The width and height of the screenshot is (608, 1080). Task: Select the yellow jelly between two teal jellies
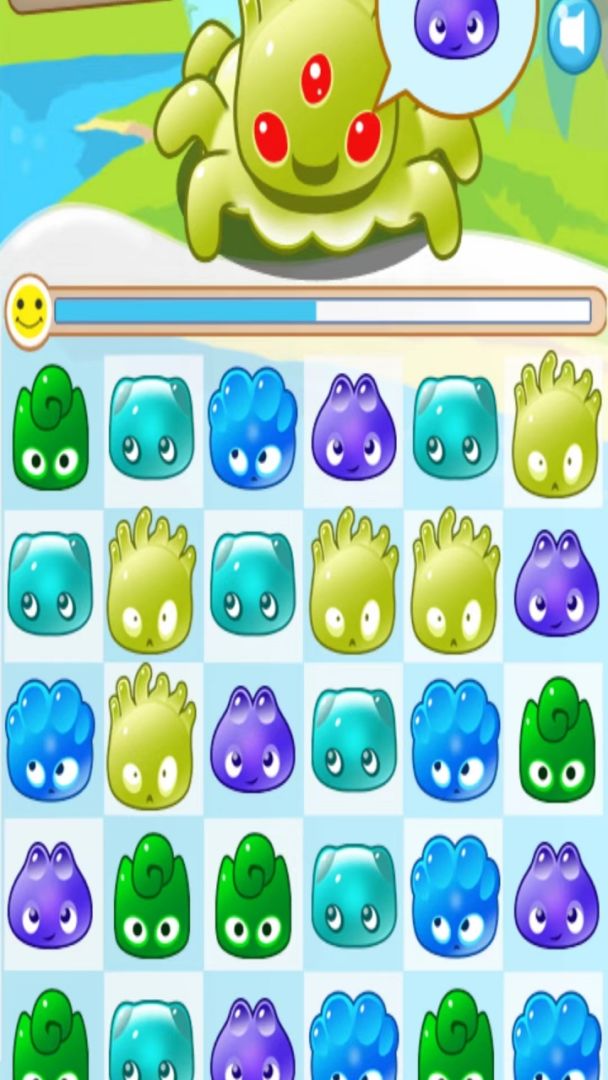pos(151,581)
